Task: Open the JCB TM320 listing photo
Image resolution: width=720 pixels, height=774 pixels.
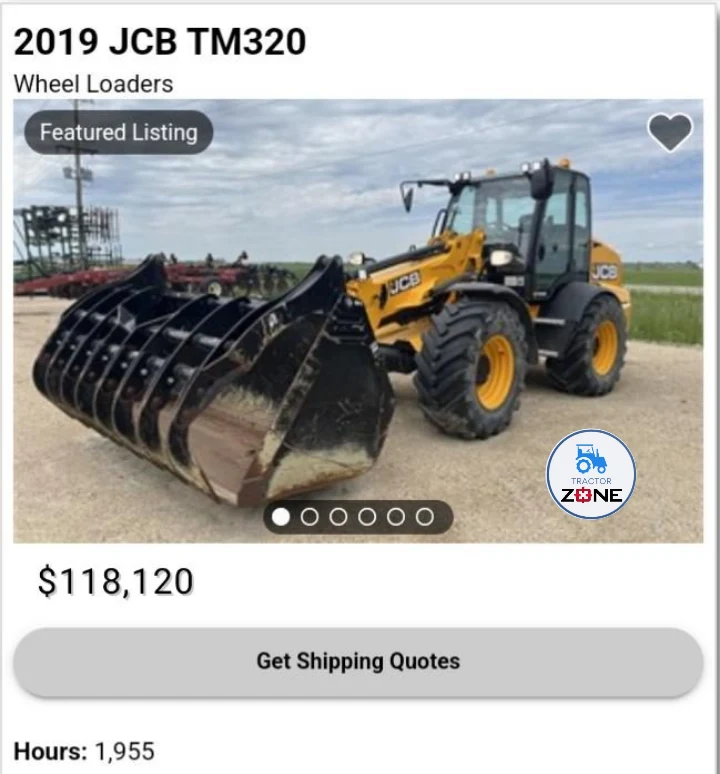Action: (358, 330)
